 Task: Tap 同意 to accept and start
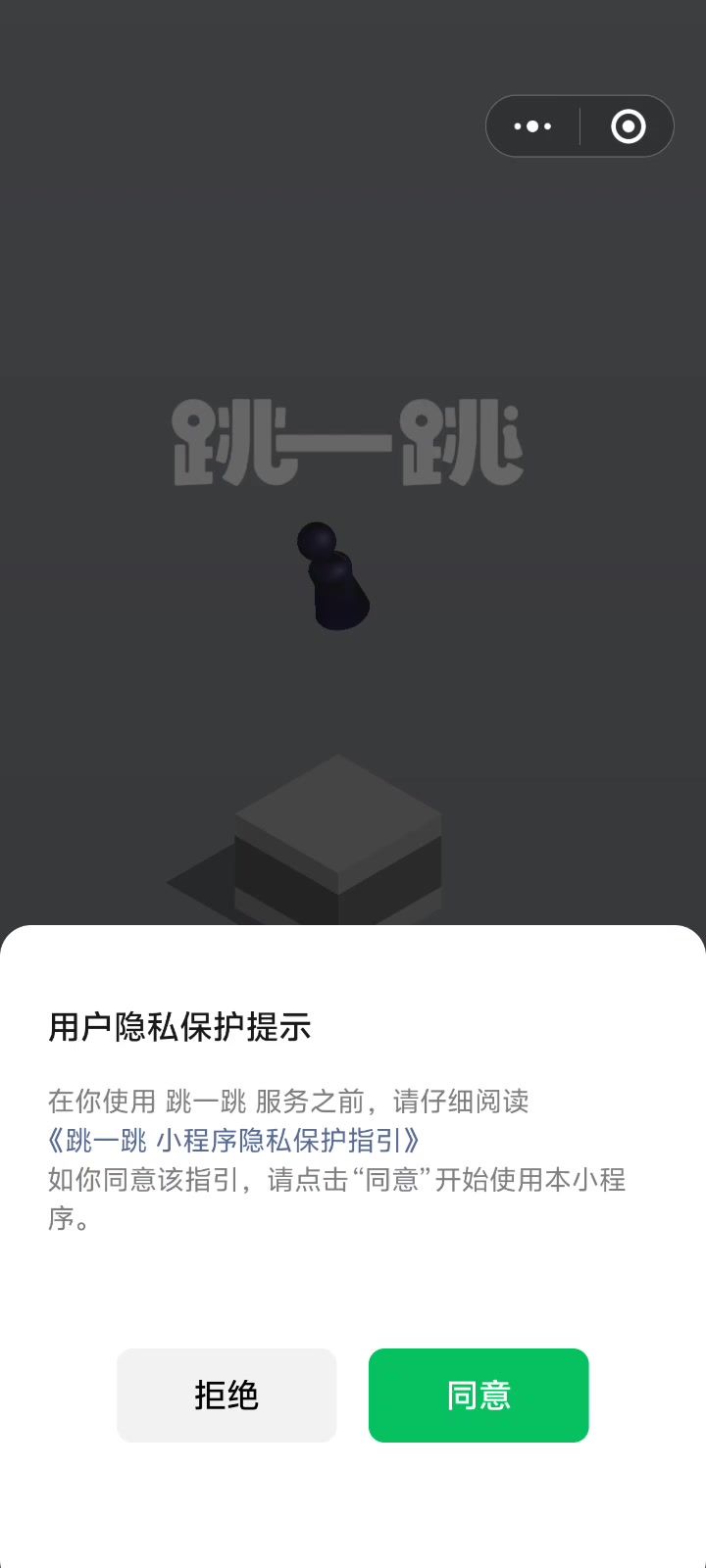pos(479,1395)
